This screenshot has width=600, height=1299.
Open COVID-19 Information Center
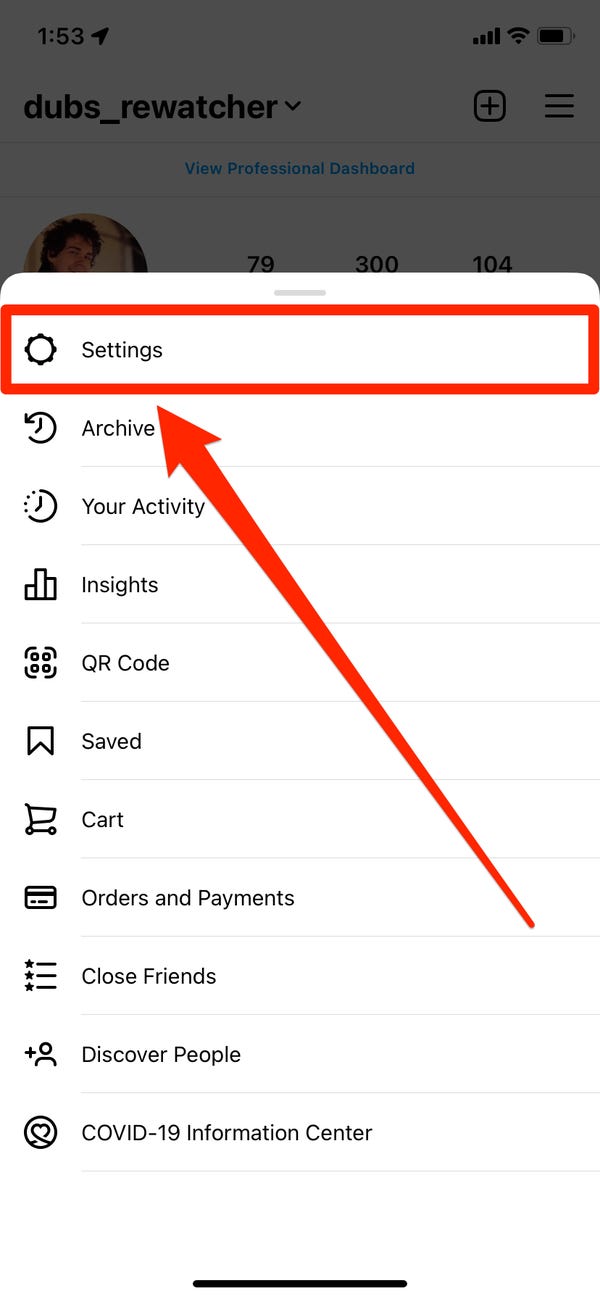[x=226, y=1133]
